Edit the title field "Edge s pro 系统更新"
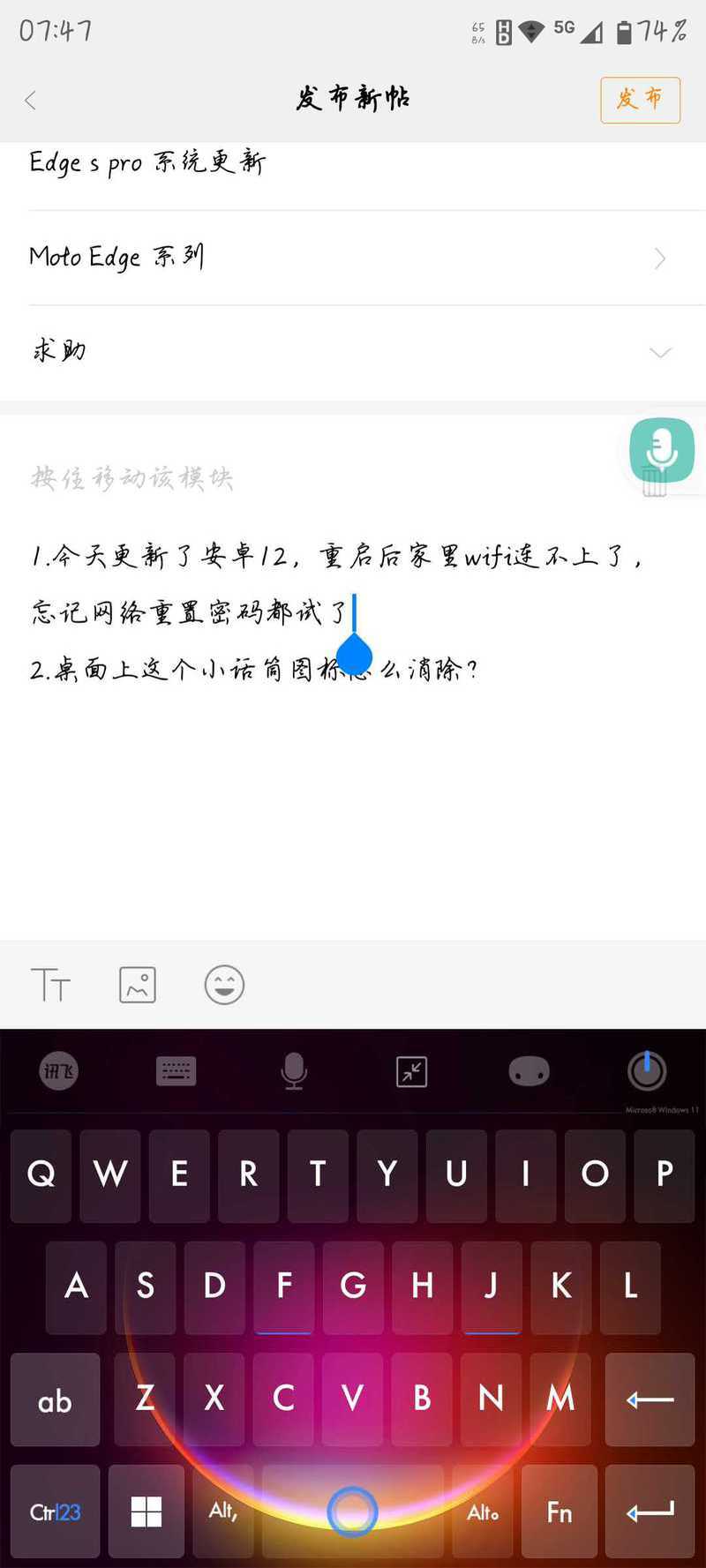Screen dimensions: 706x1568 353,163
